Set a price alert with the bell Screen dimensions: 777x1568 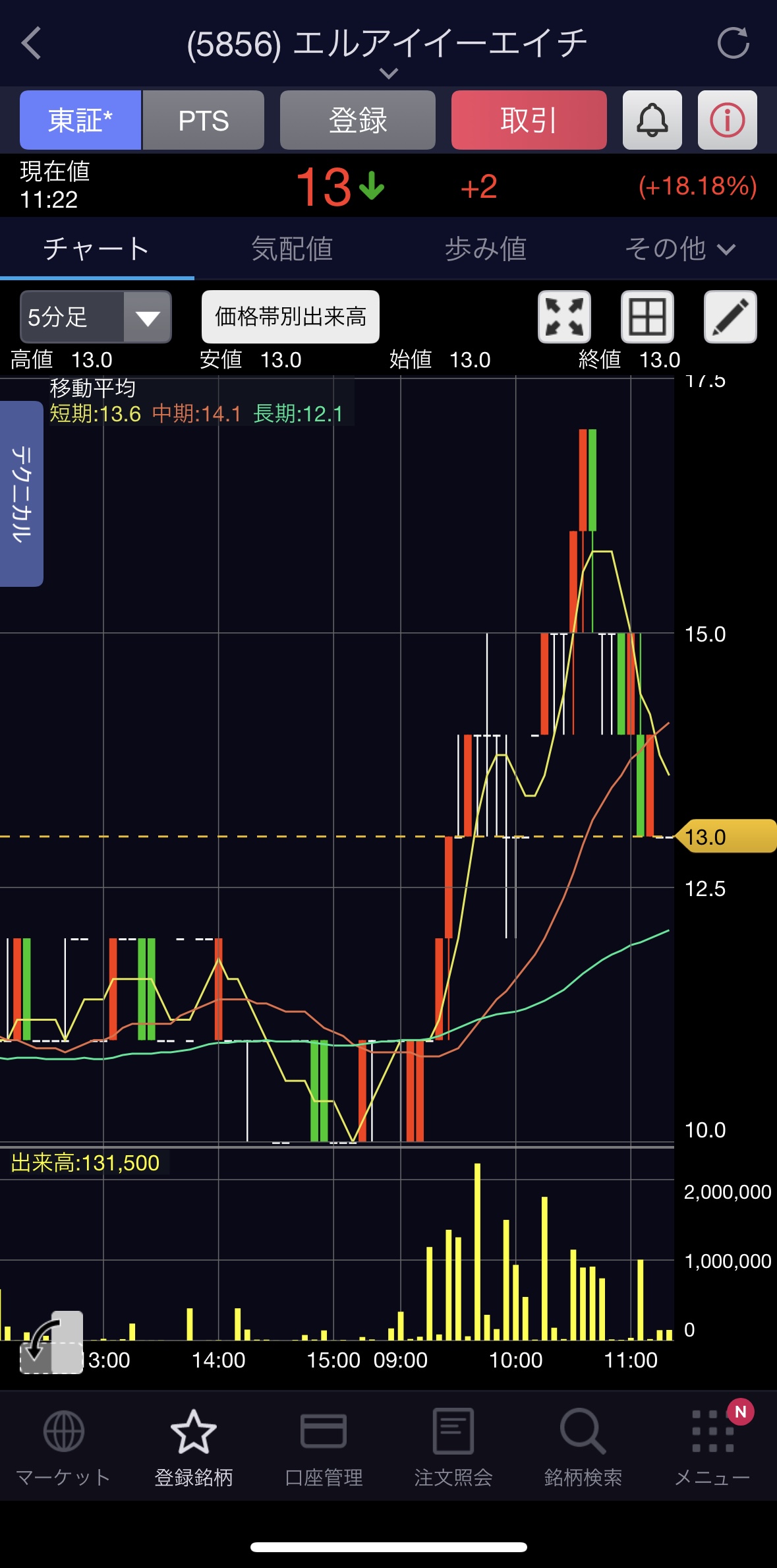652,120
